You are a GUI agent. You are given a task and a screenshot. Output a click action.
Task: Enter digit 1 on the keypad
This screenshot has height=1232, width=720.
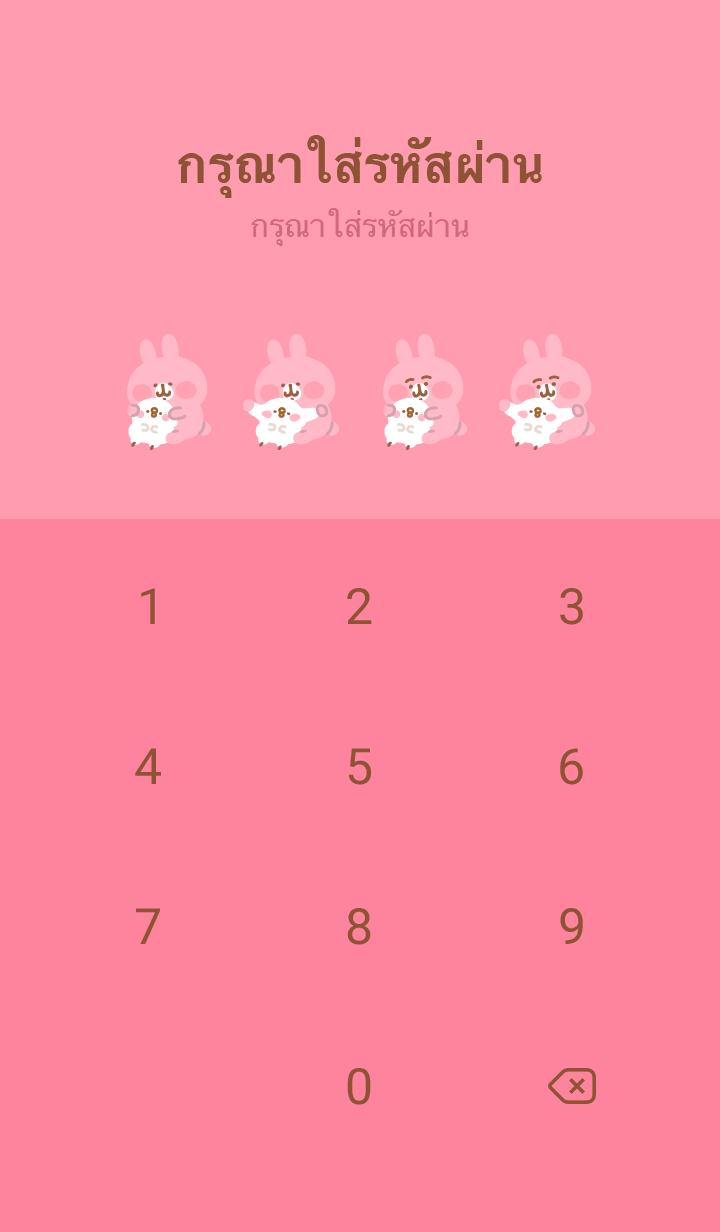(x=149, y=607)
